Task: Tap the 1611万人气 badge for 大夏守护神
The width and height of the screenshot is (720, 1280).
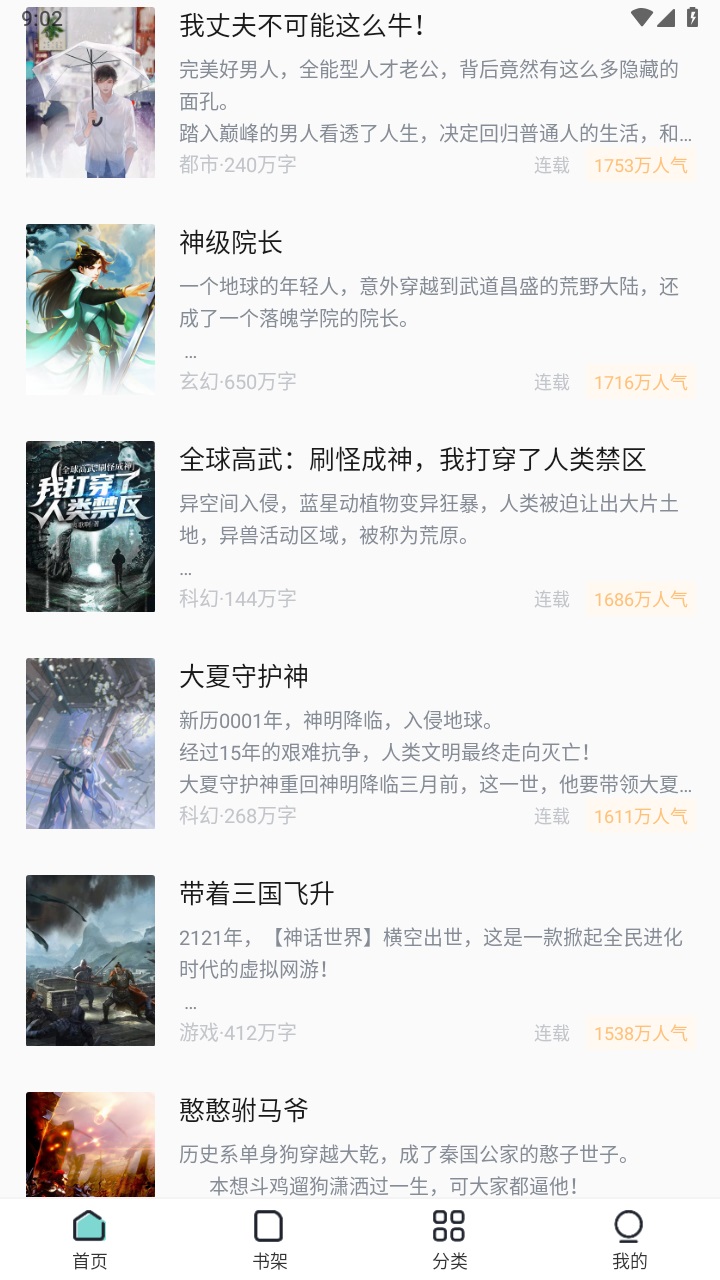Action: [640, 816]
